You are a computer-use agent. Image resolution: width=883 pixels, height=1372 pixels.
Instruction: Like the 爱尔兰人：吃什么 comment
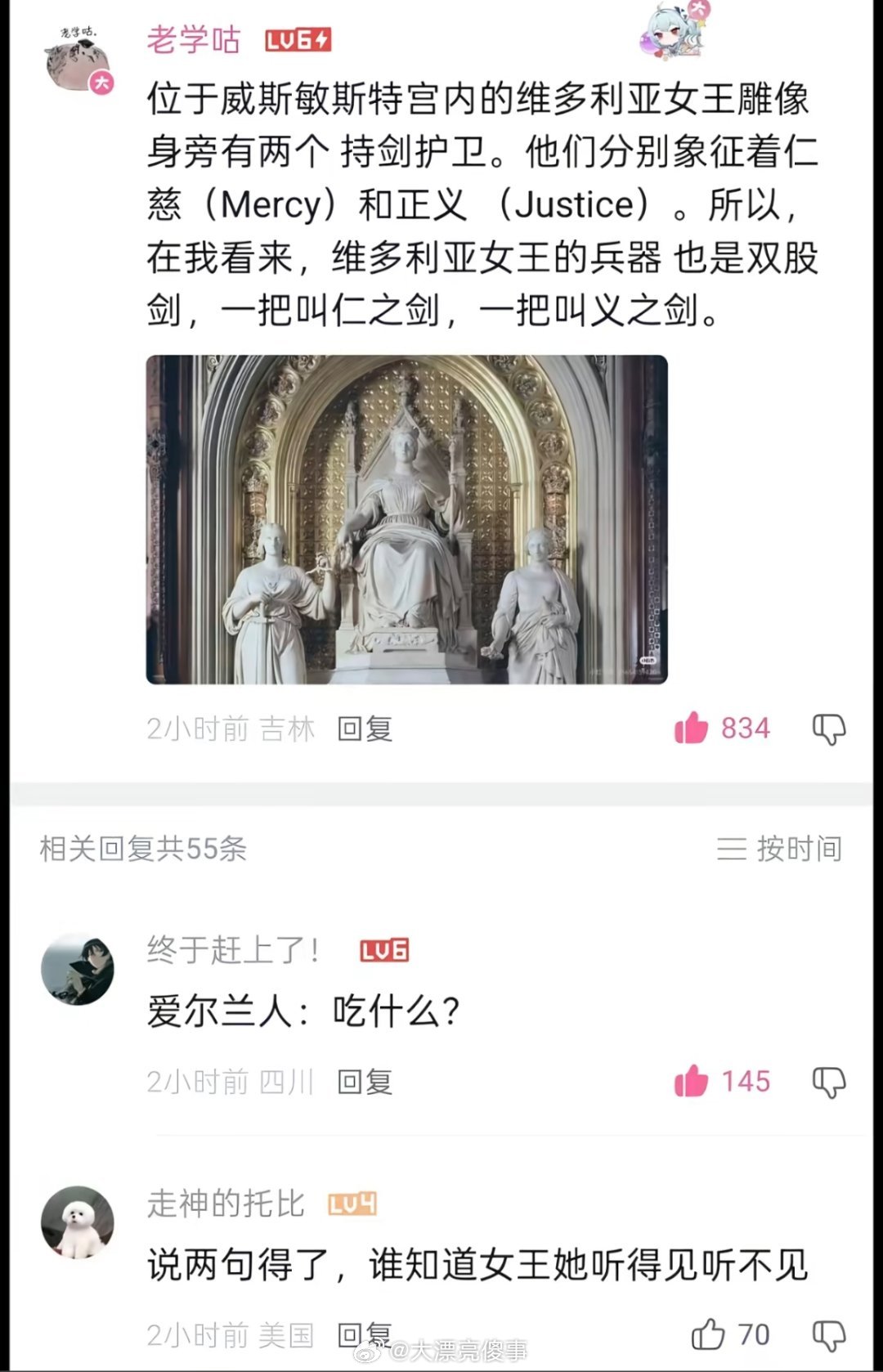point(694,1080)
